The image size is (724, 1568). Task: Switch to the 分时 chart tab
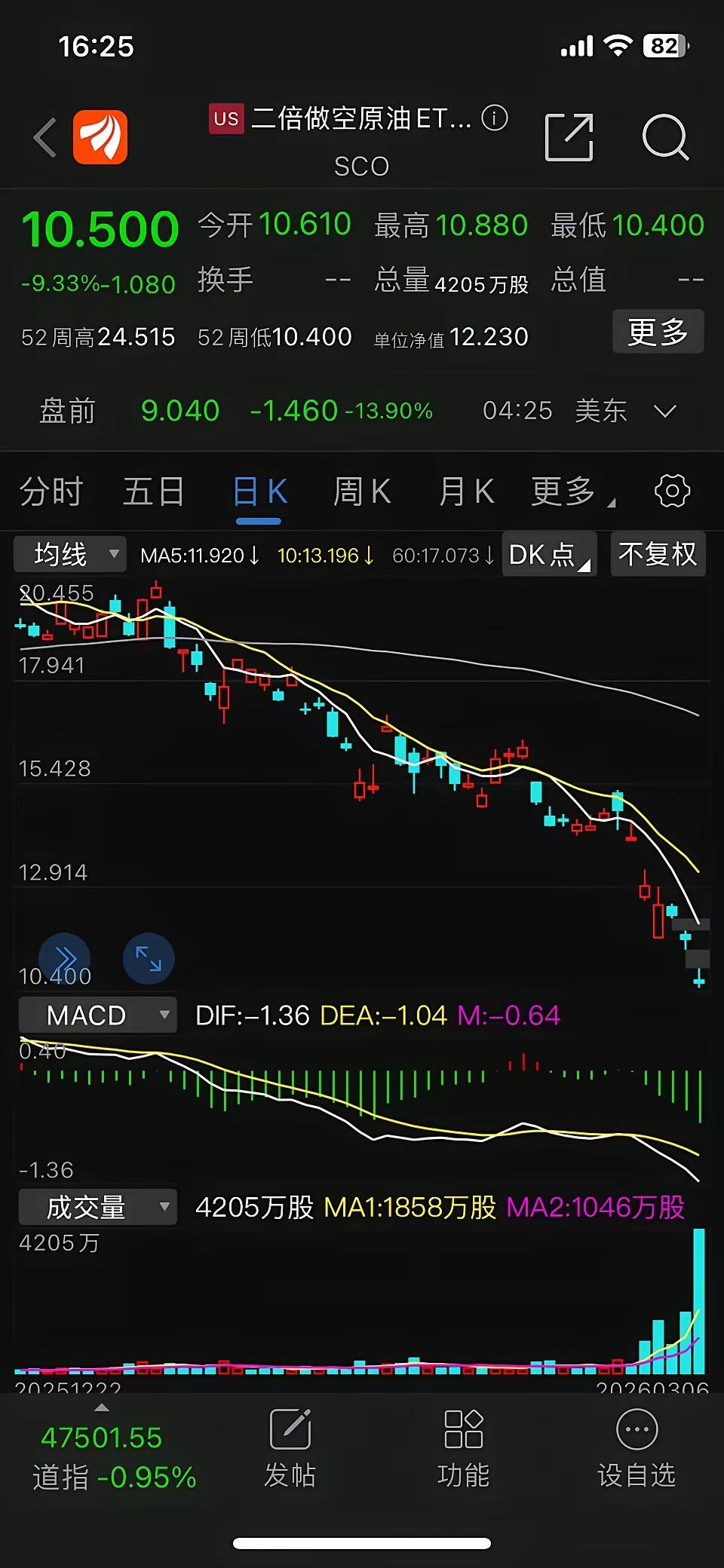coord(51,492)
